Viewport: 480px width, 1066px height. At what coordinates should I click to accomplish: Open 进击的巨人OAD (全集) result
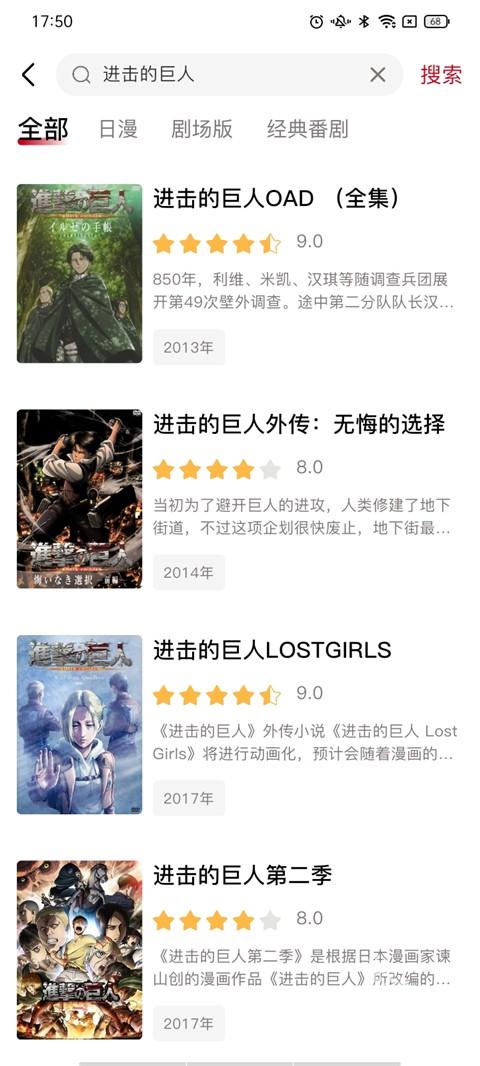click(240, 273)
